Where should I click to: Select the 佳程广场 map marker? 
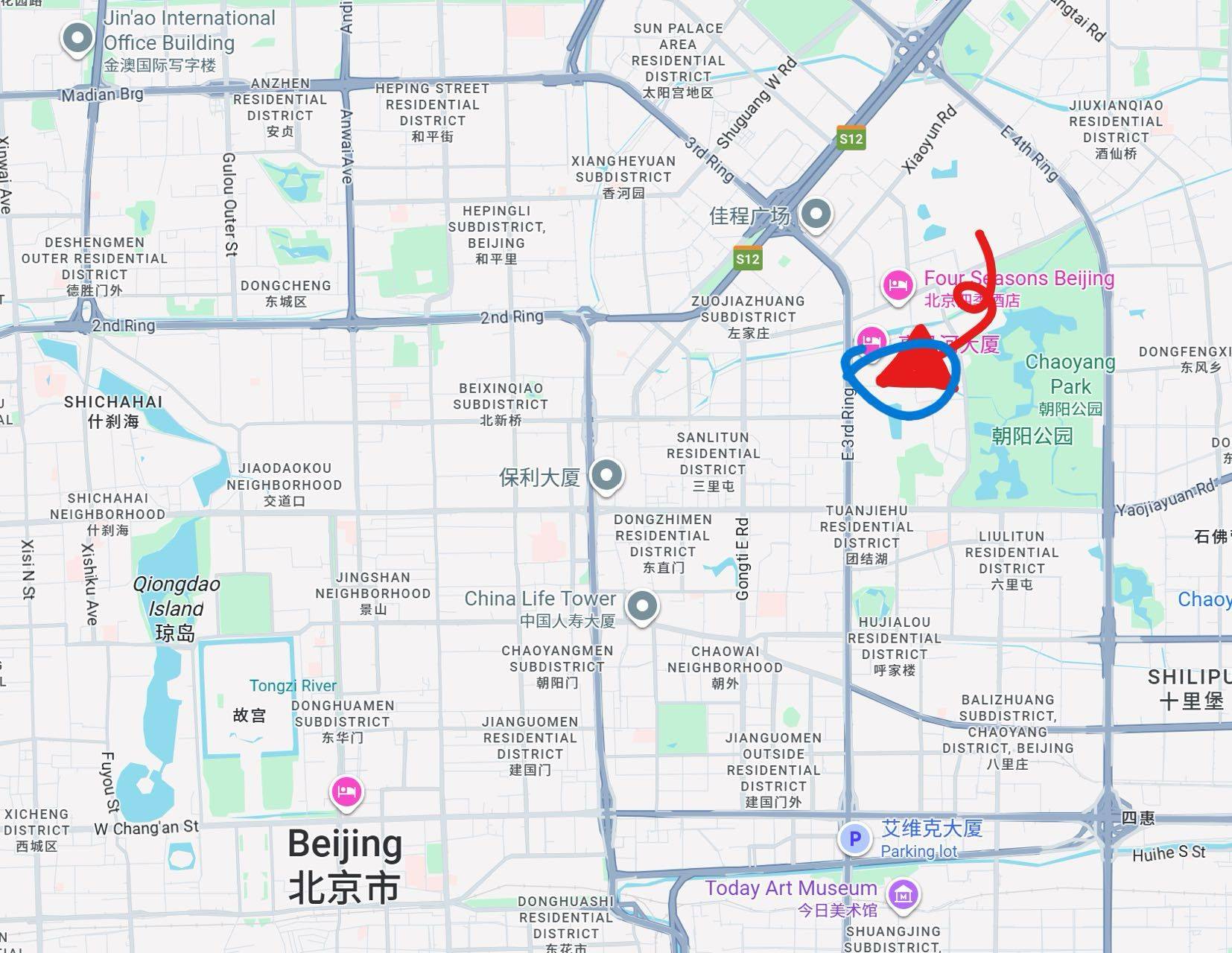816,214
